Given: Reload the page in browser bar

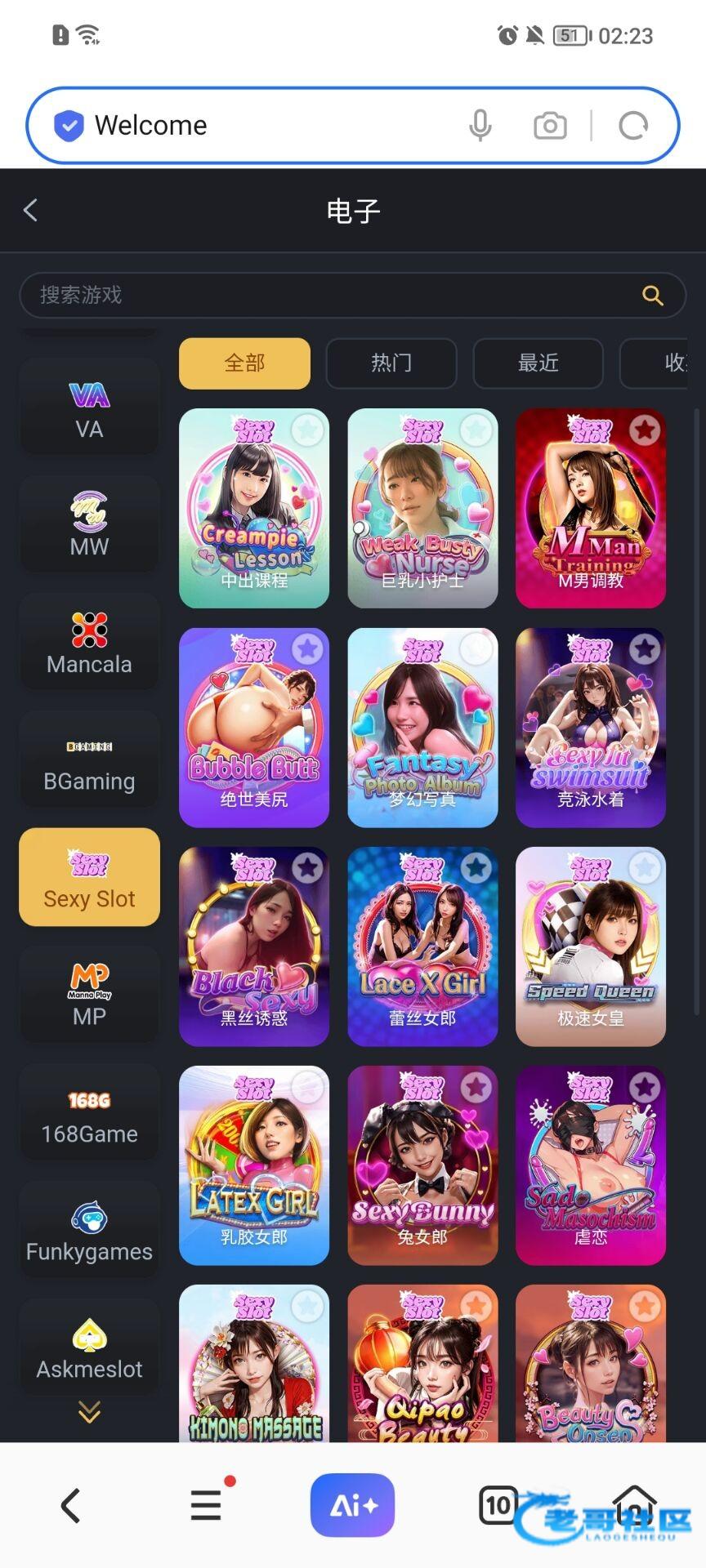Looking at the screenshot, I should coord(633,126).
